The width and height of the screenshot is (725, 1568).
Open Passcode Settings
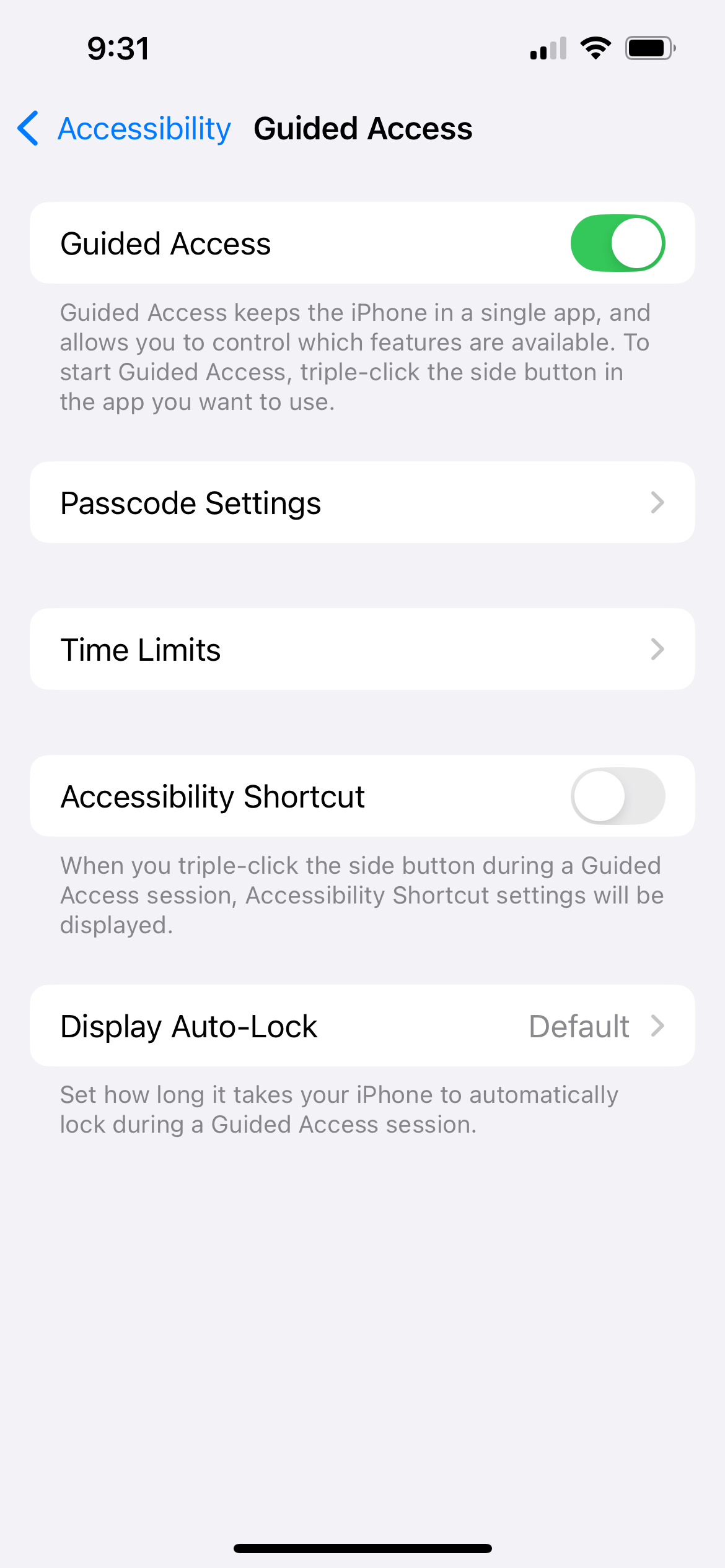click(362, 502)
